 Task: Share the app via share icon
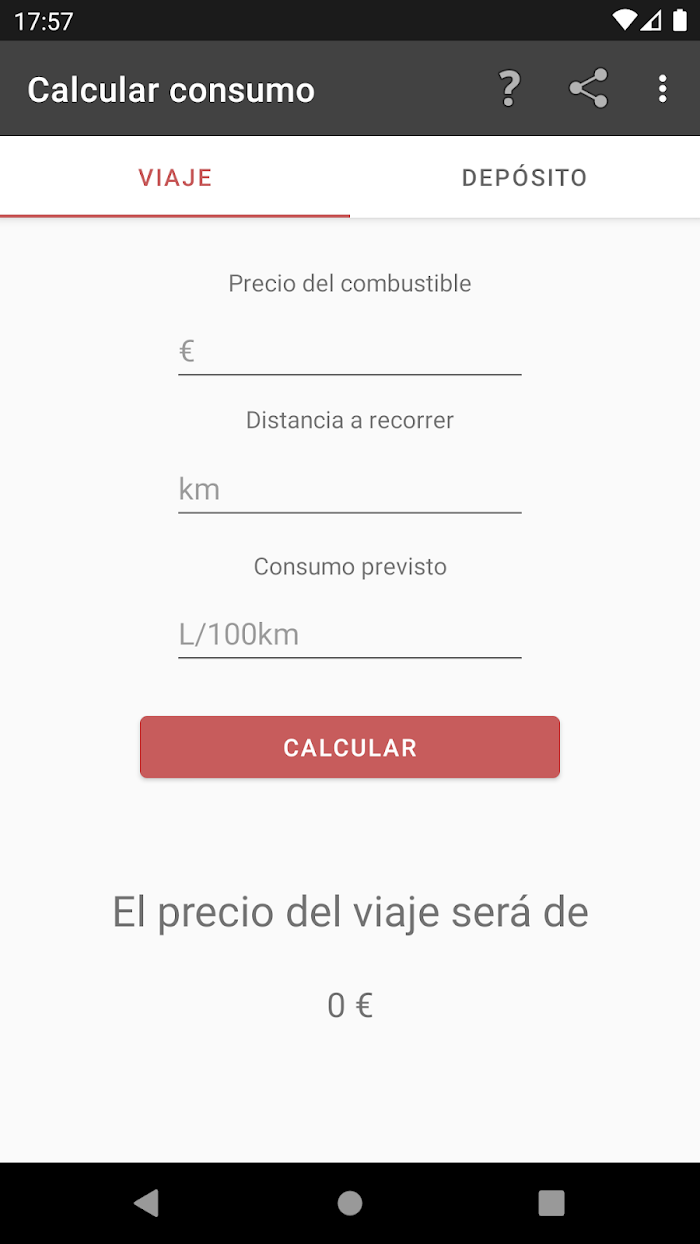click(x=589, y=89)
